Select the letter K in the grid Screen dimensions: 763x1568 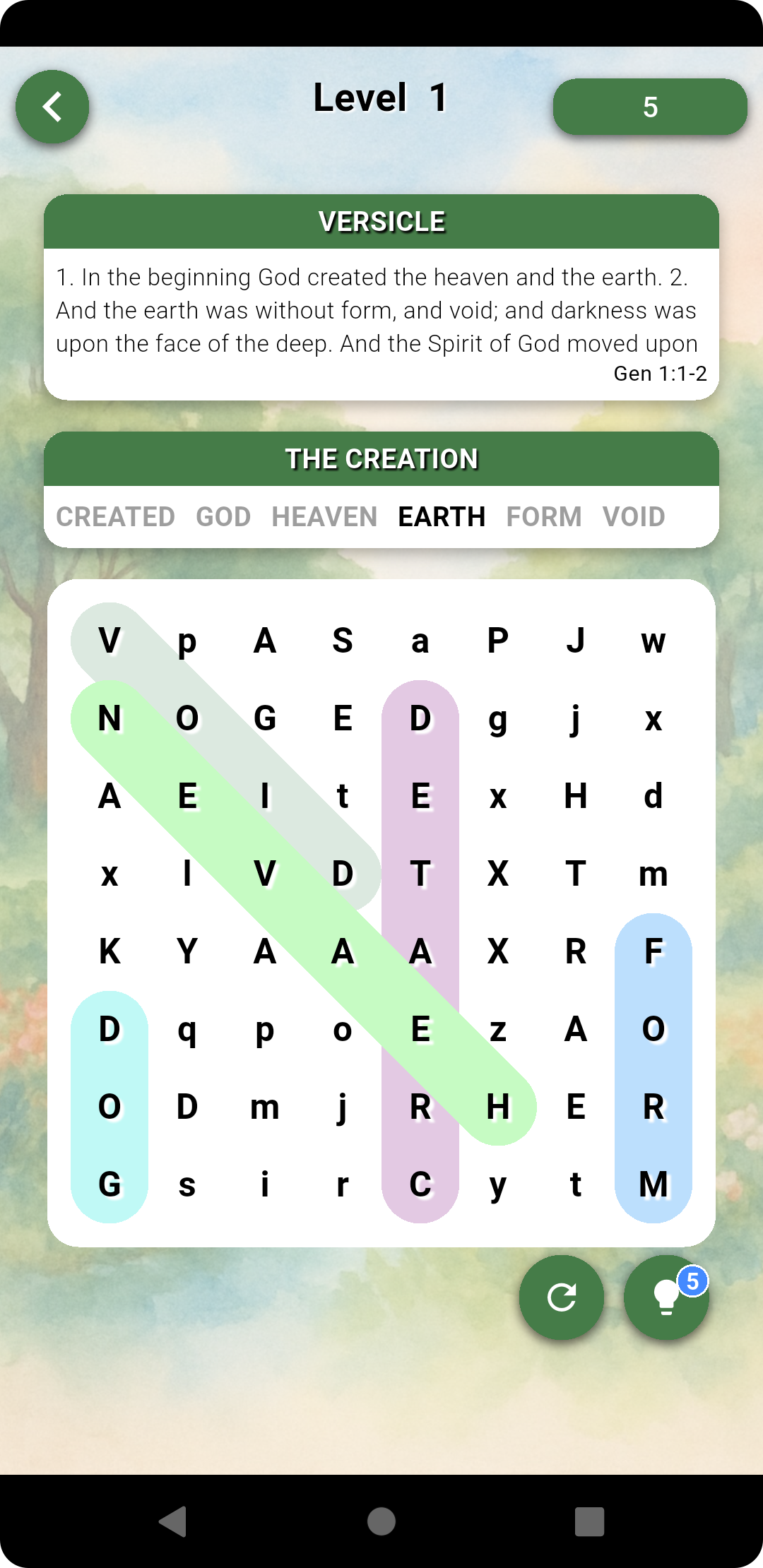(x=110, y=951)
